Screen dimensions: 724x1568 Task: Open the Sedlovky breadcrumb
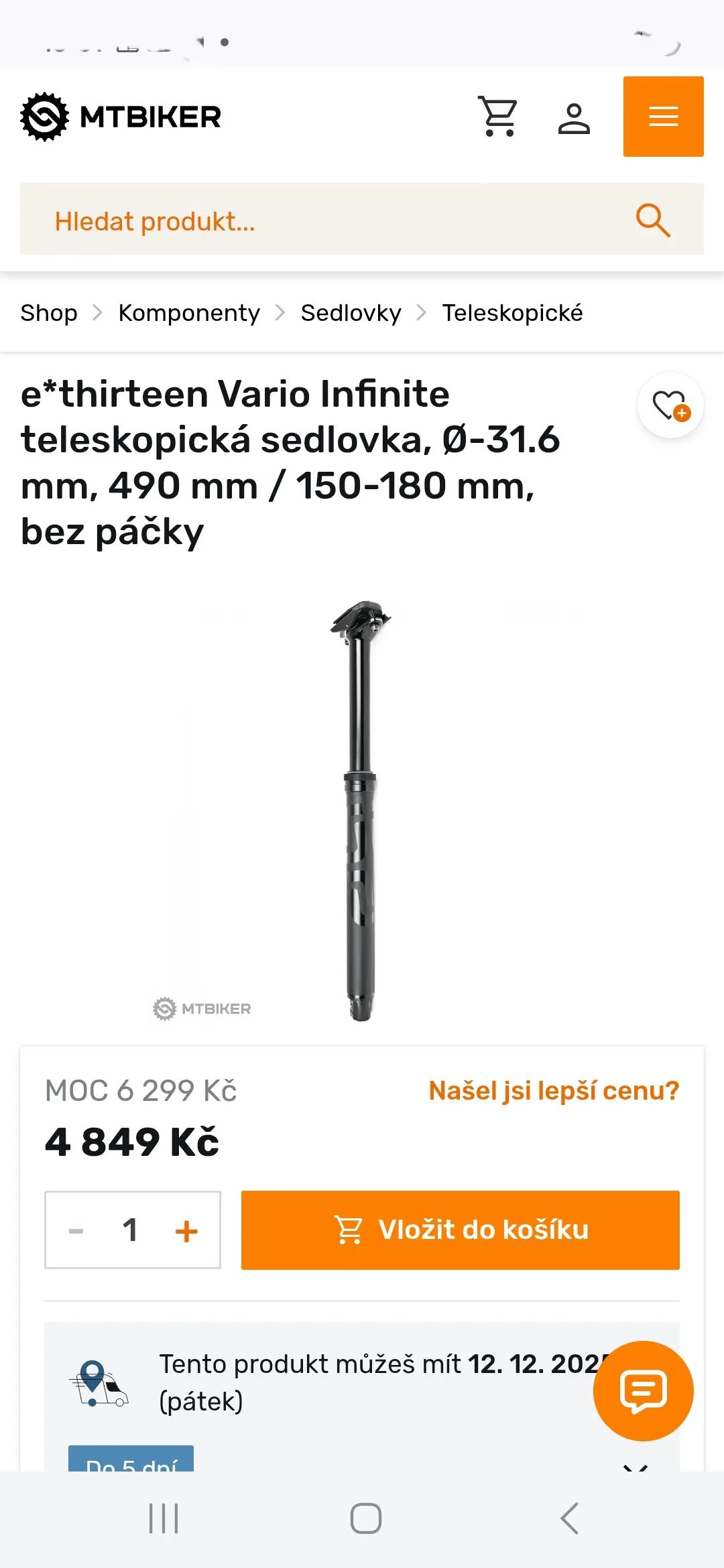pyautogui.click(x=351, y=313)
